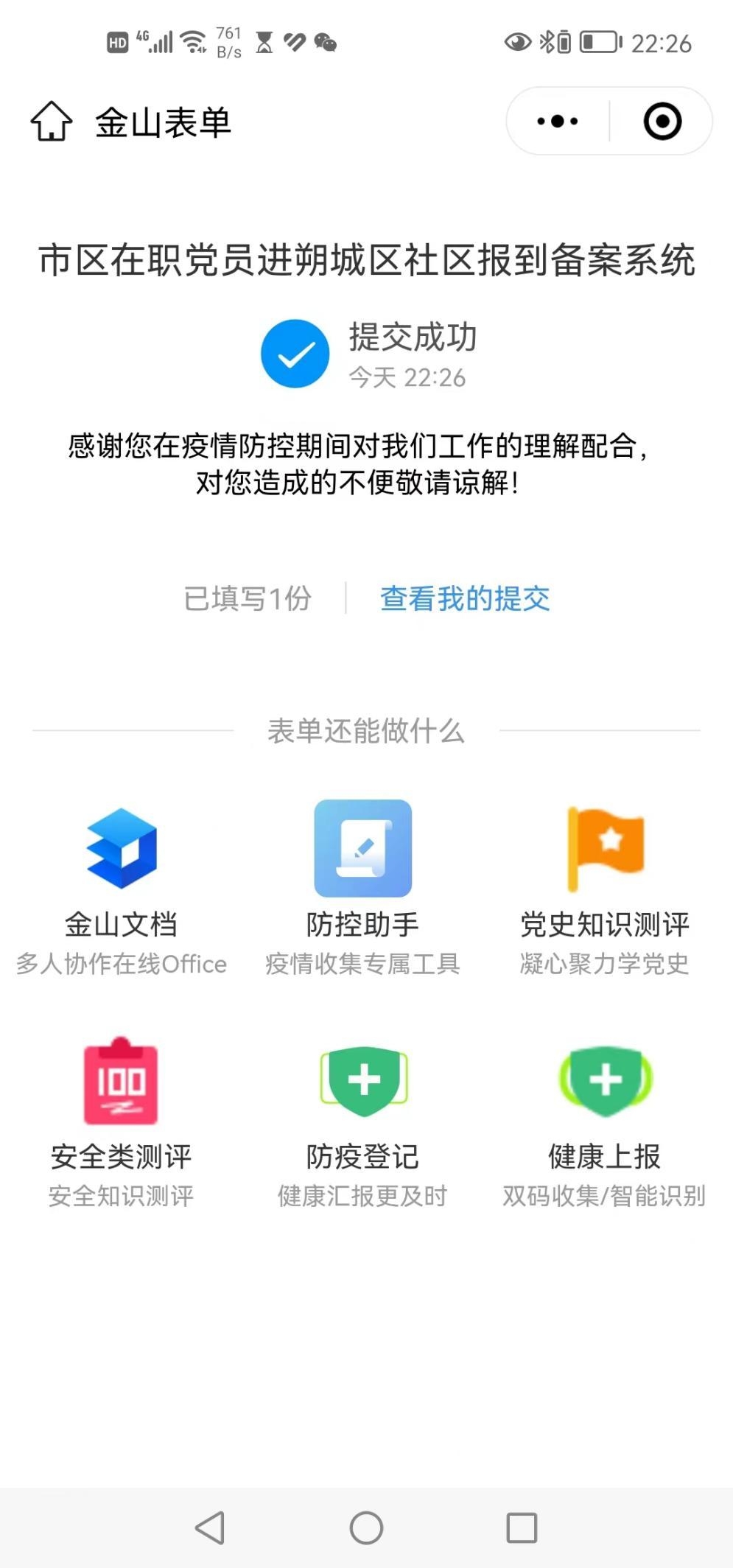Open 金山文档 online Office
733x1568 pixels.
tap(122, 889)
